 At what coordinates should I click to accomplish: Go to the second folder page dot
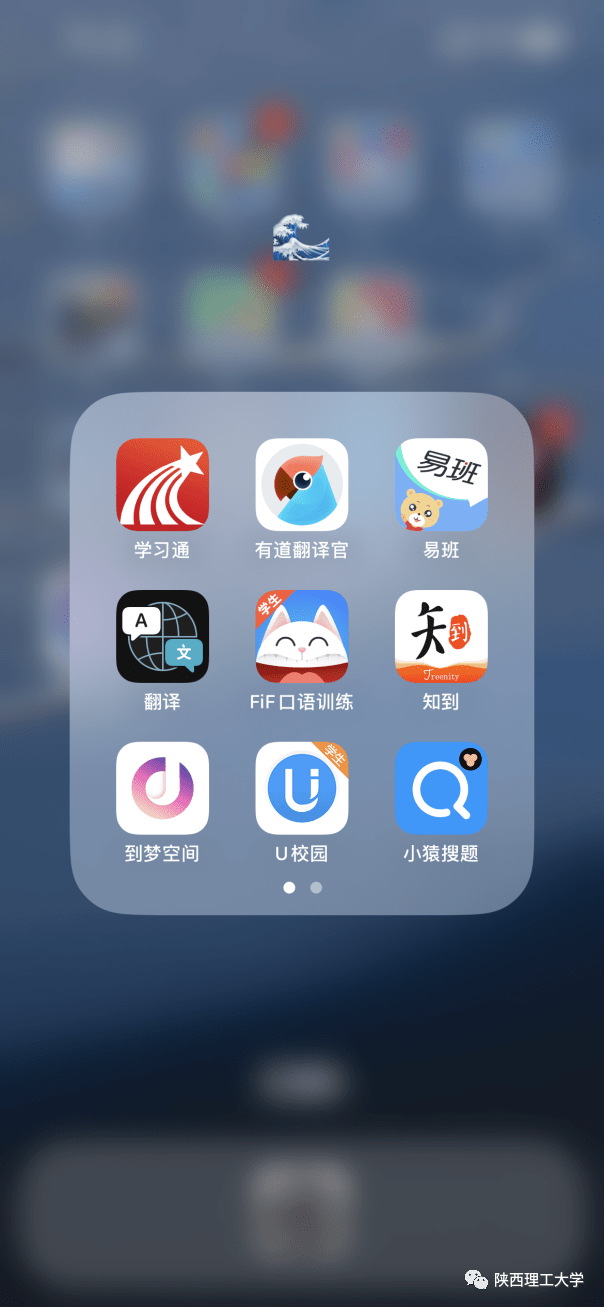coord(316,887)
